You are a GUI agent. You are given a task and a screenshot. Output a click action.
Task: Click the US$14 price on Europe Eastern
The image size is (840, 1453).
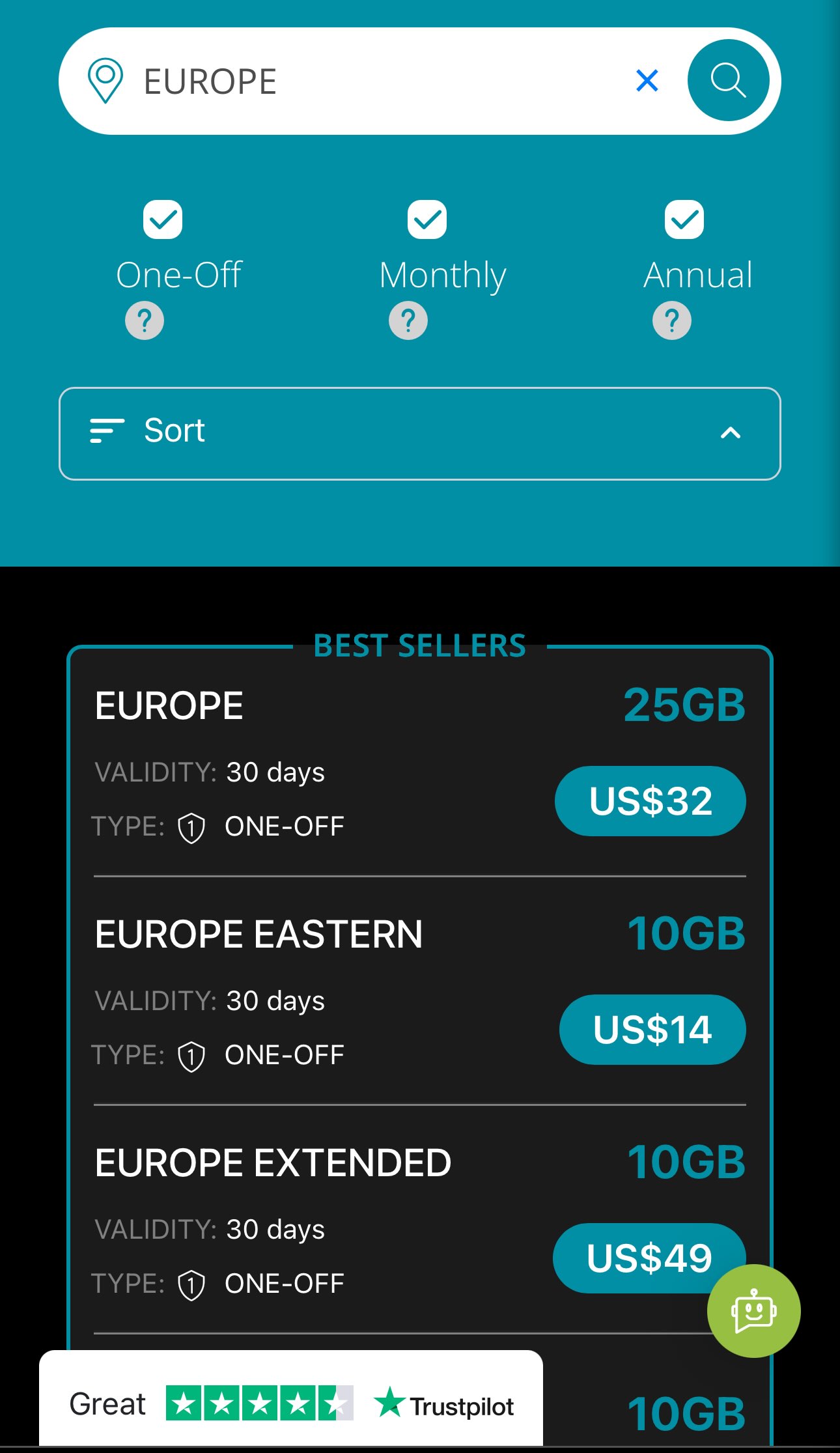pos(652,1030)
